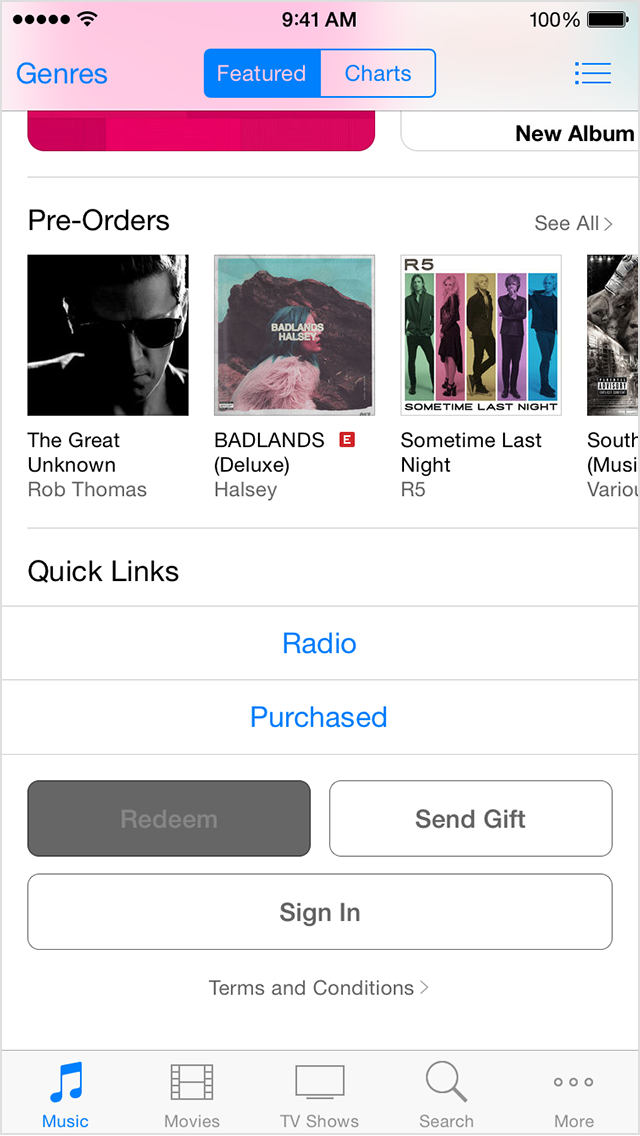Switch to the Charts segment
The width and height of the screenshot is (640, 1136).
pos(378,74)
